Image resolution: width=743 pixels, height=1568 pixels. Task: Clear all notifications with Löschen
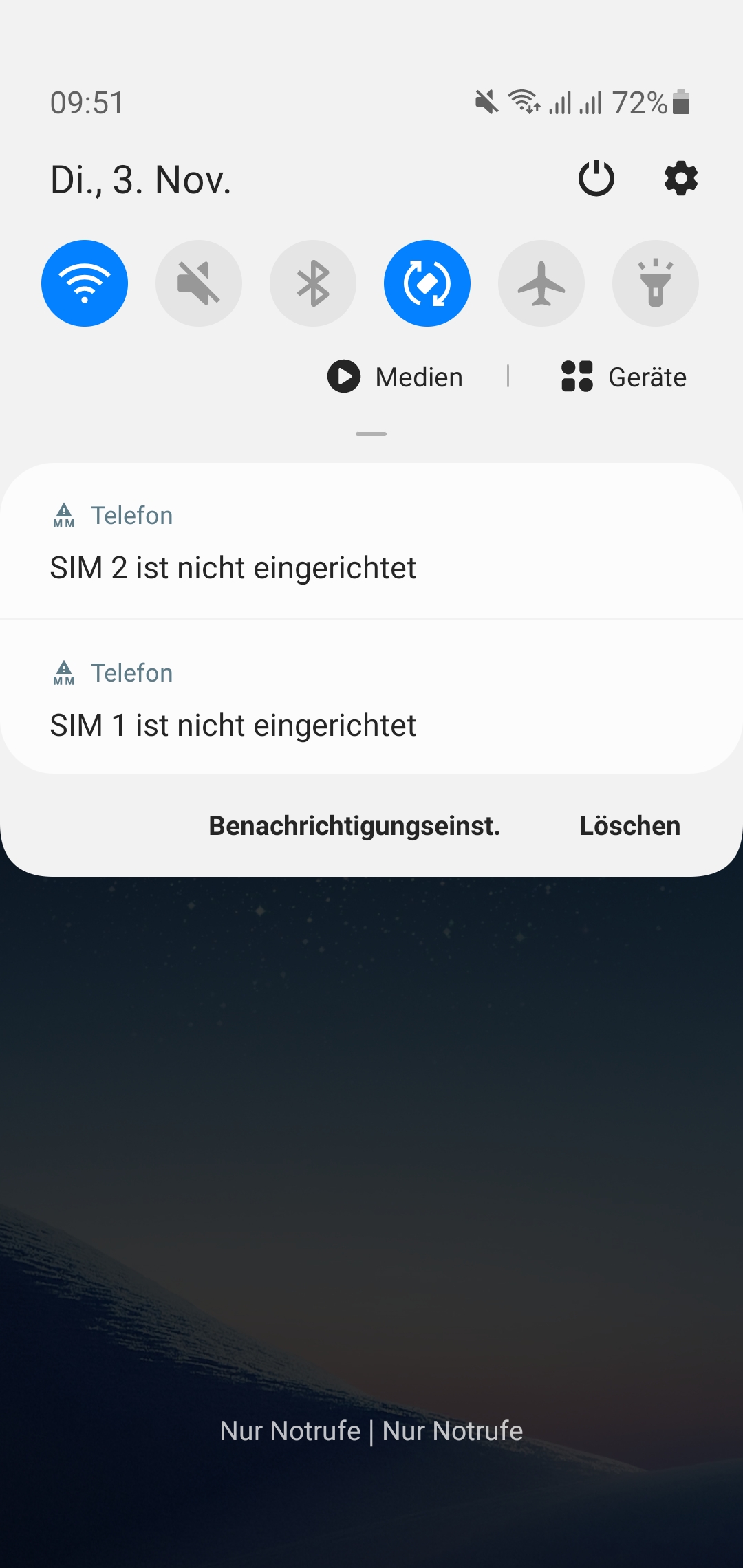tap(629, 825)
